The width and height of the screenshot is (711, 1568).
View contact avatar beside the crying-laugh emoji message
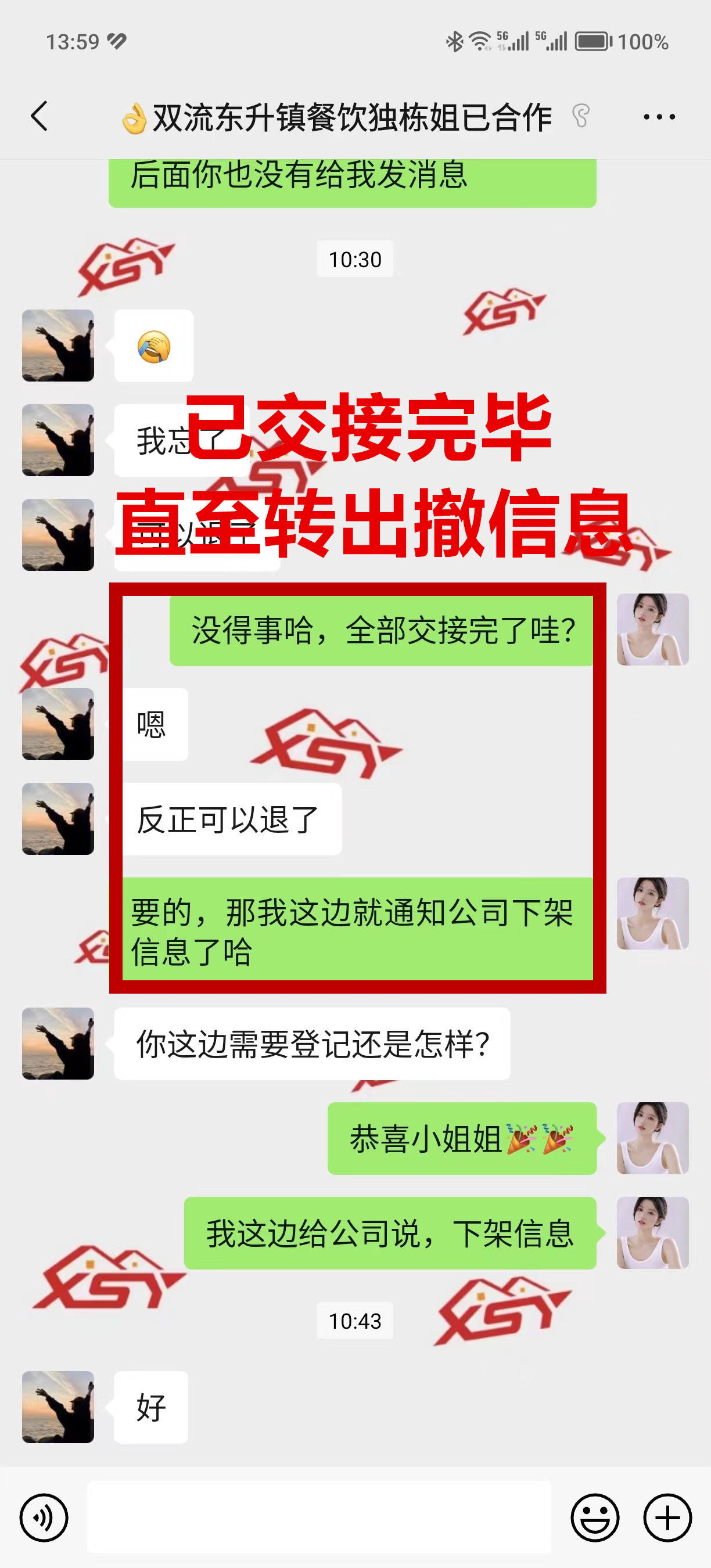click(58, 345)
